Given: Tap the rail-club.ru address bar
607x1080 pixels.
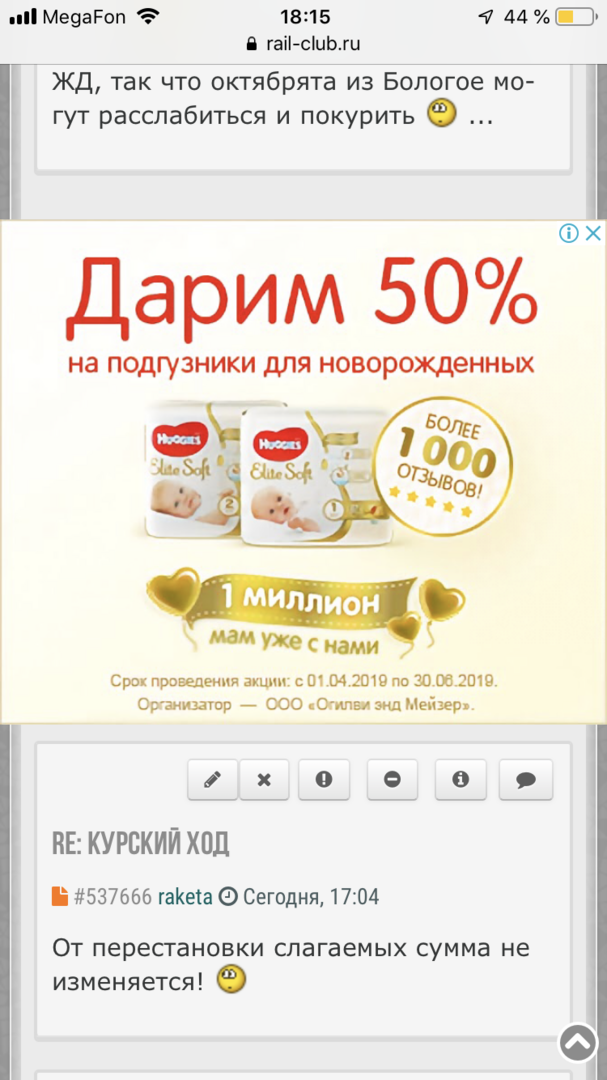Looking at the screenshot, I should 302,44.
